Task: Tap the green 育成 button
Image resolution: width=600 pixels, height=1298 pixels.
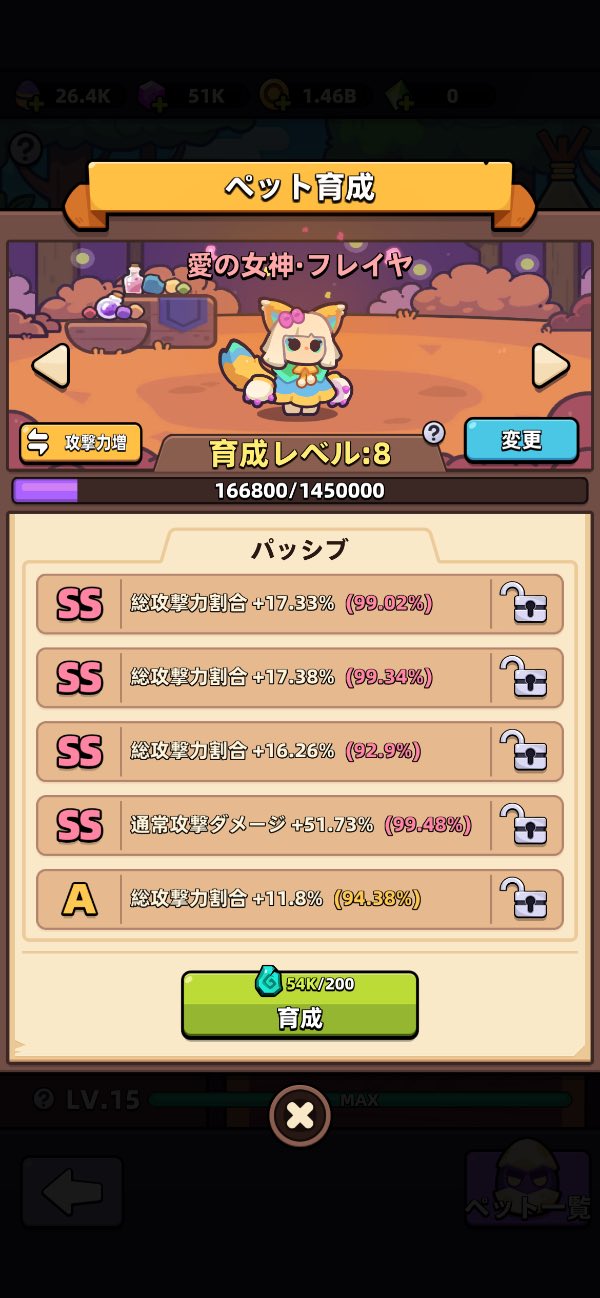Action: point(300,1005)
